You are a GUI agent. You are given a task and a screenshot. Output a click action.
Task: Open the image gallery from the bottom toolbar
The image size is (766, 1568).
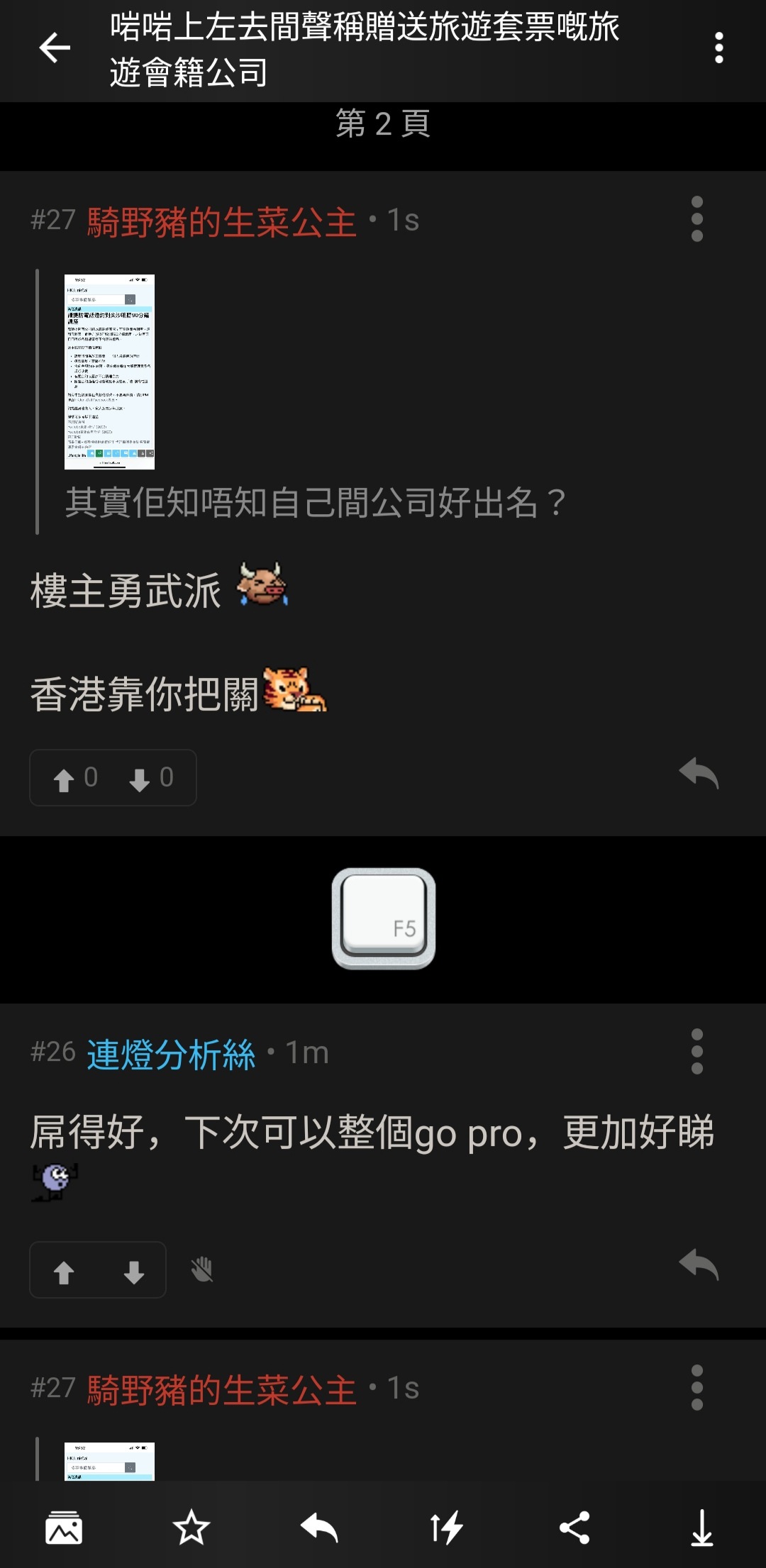[x=64, y=1525]
